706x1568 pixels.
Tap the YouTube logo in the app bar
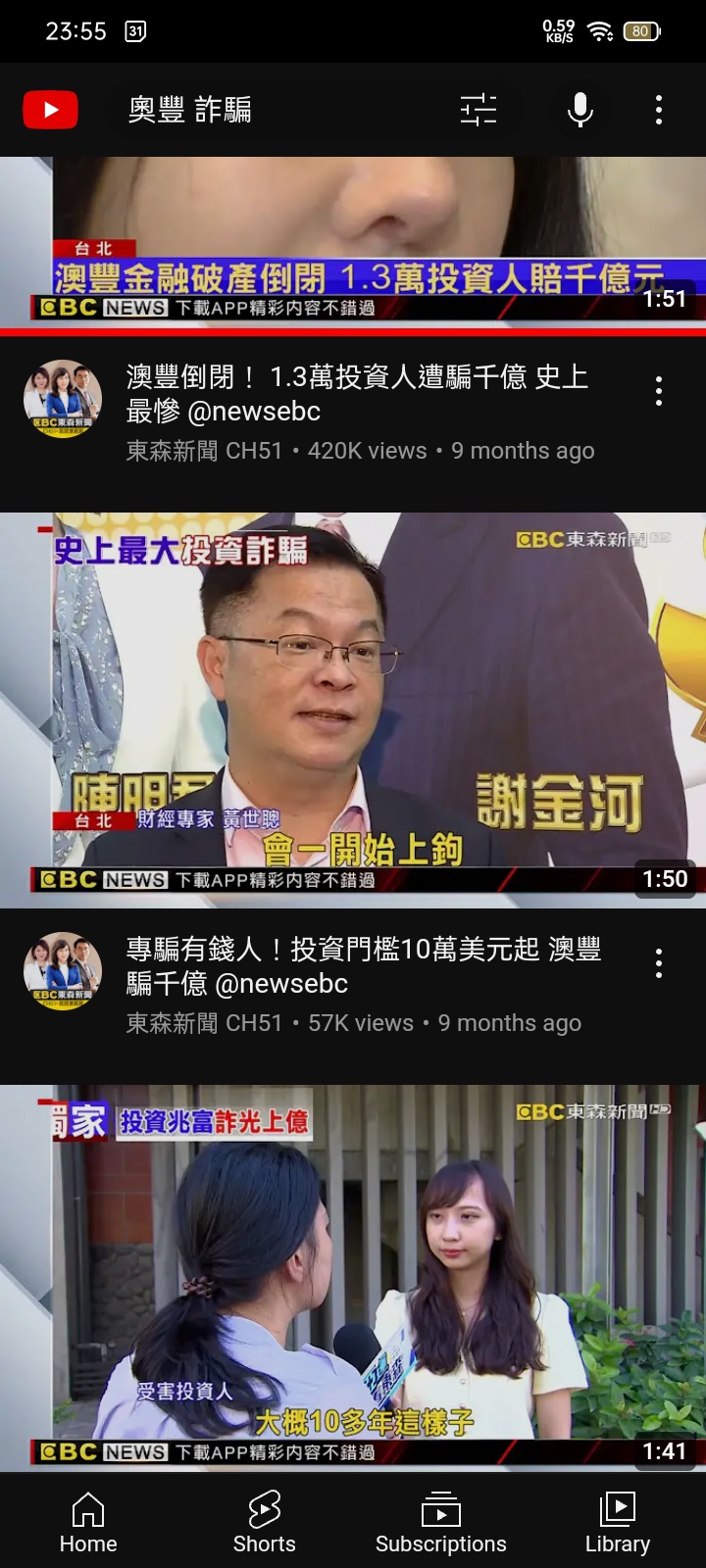click(50, 110)
